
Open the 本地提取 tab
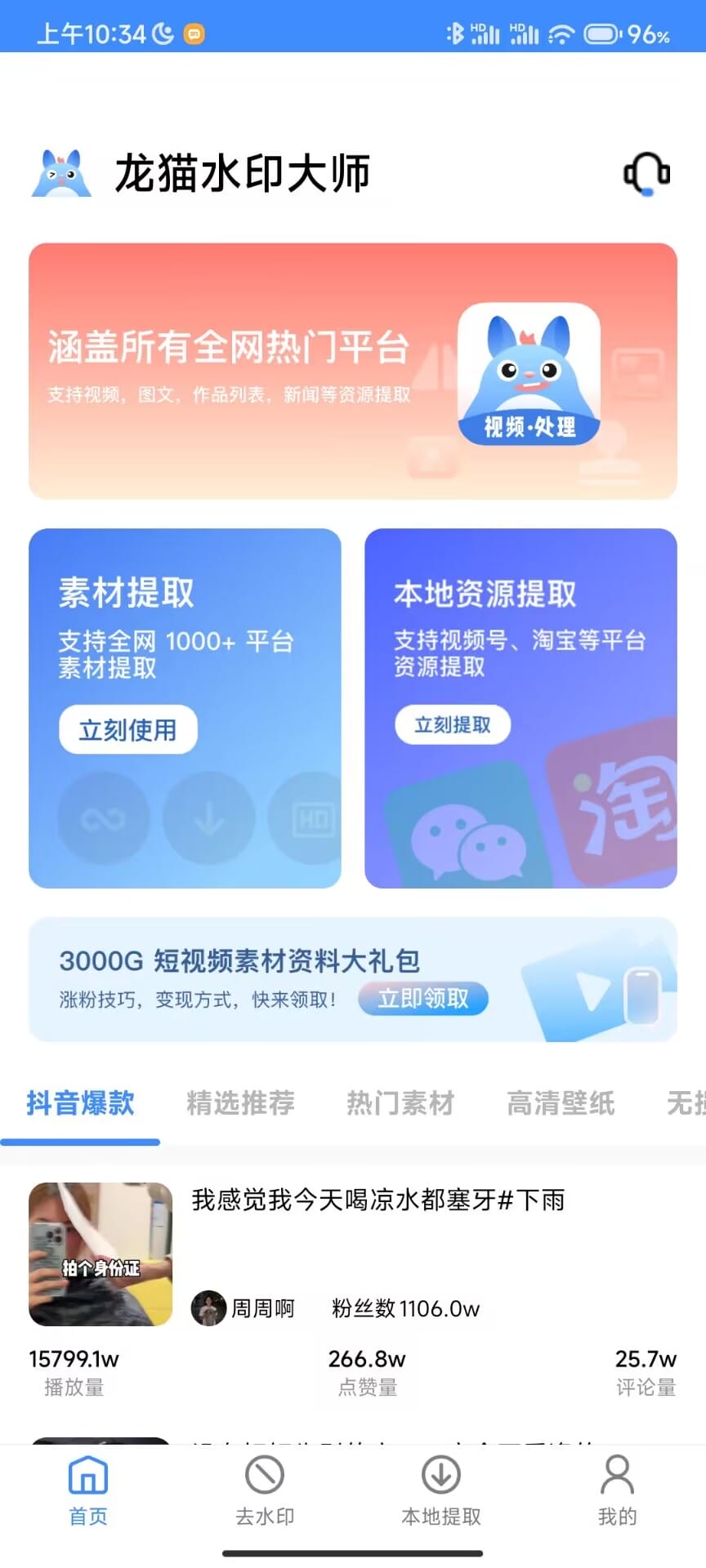click(441, 1490)
